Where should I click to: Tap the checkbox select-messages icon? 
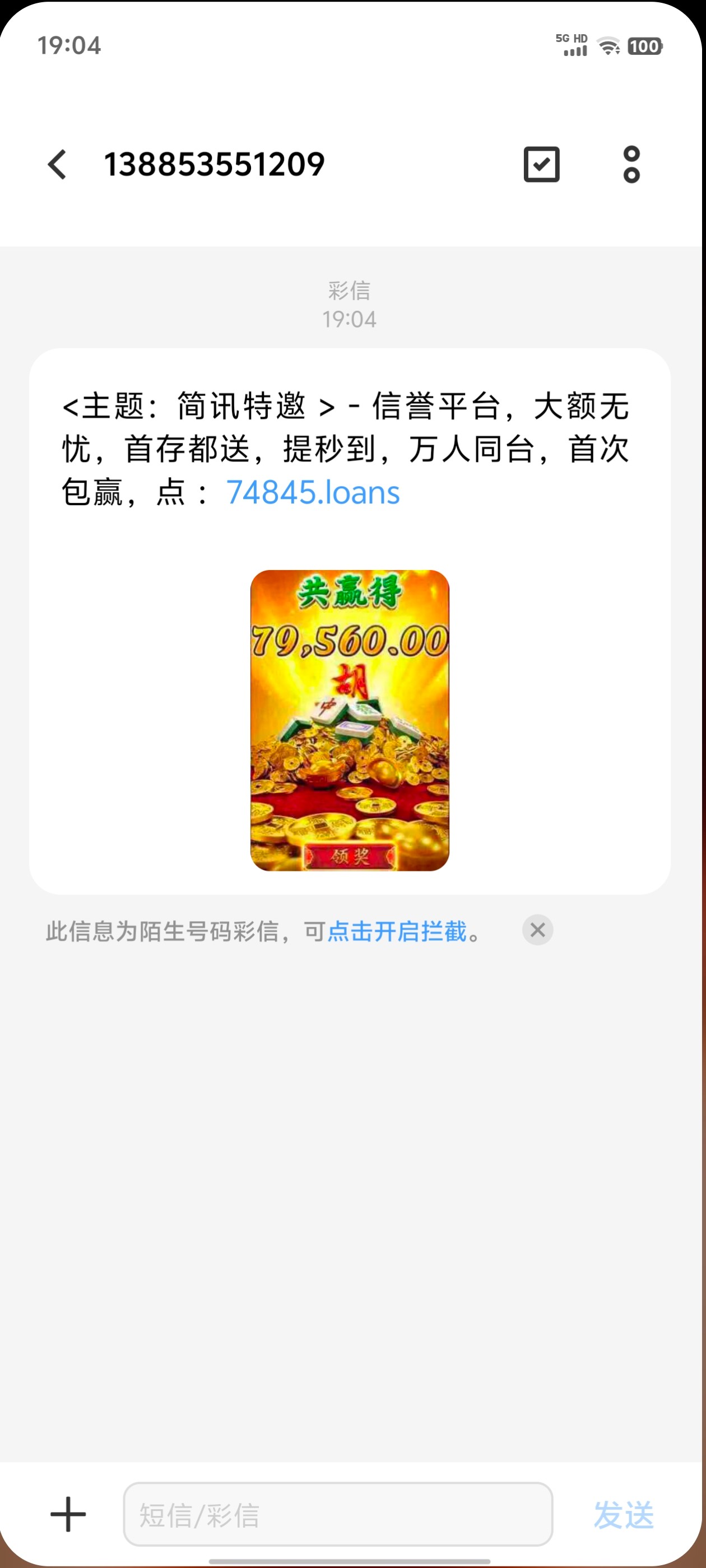point(541,164)
